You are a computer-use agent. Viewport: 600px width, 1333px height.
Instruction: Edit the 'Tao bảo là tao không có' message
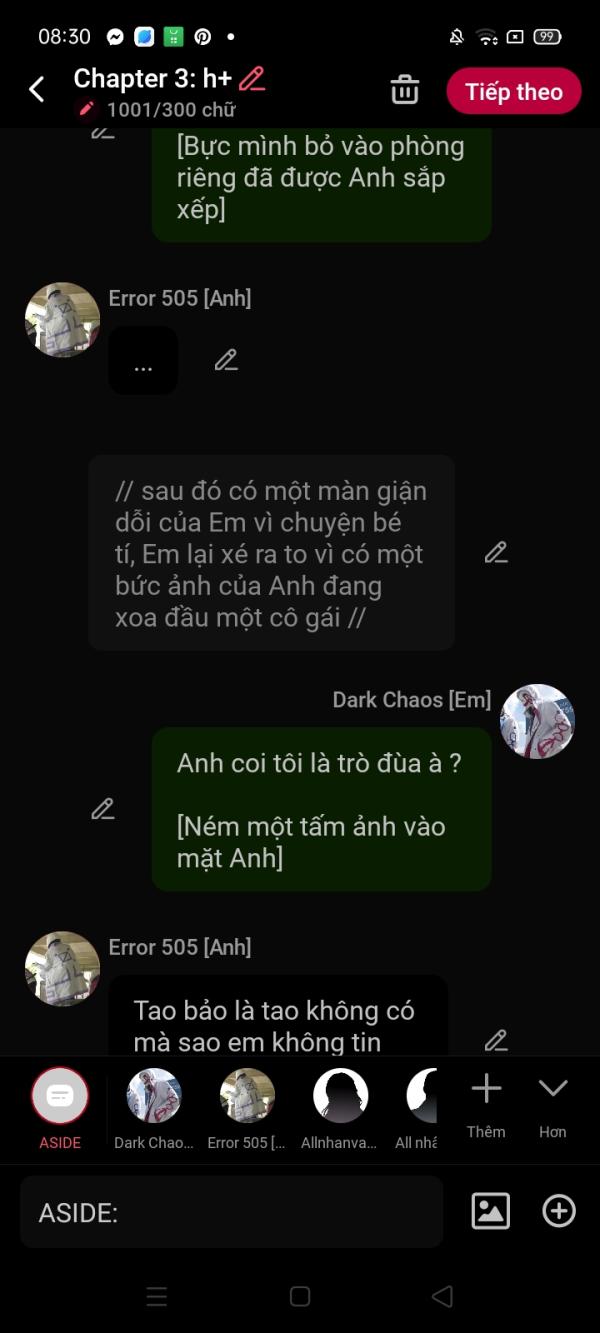click(496, 1040)
